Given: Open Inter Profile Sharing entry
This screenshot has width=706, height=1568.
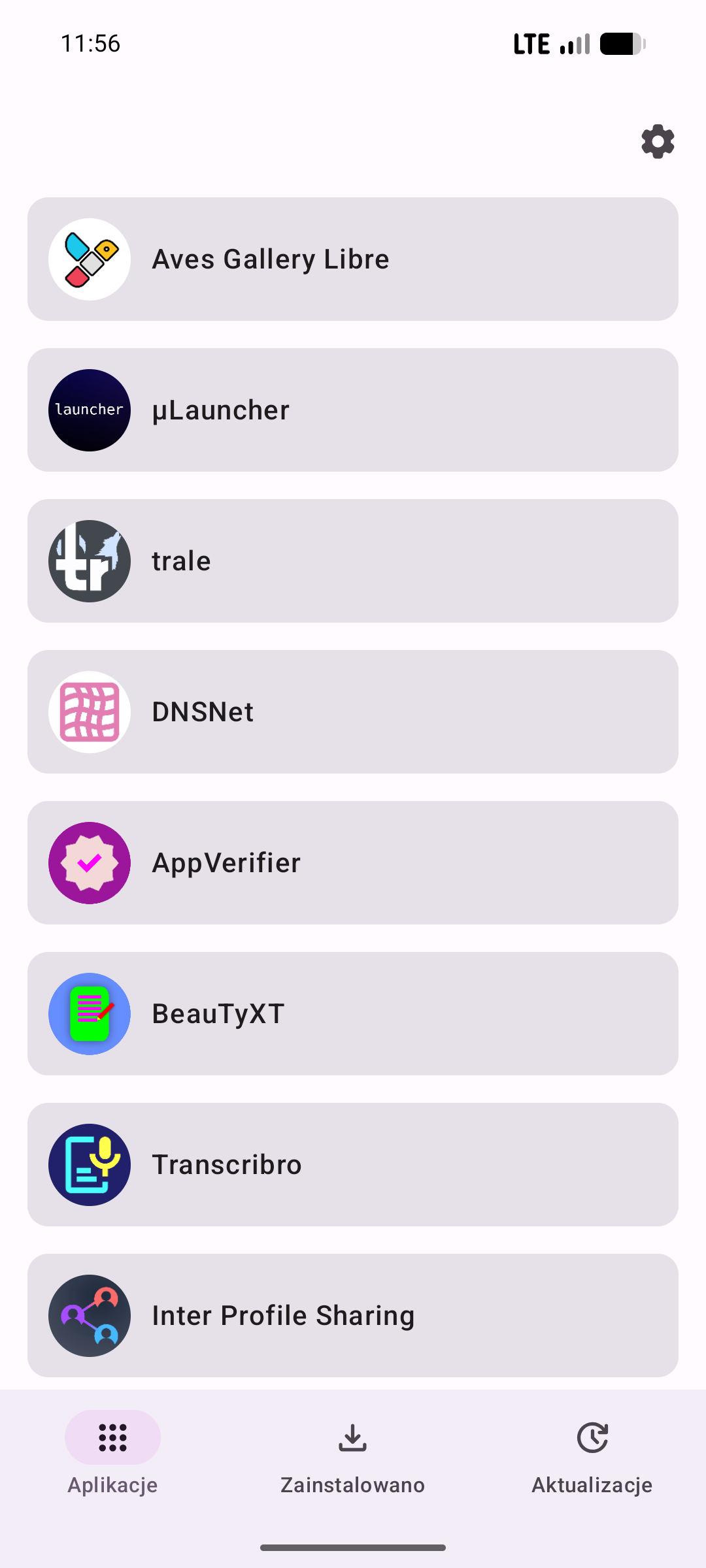Looking at the screenshot, I should 353,1316.
